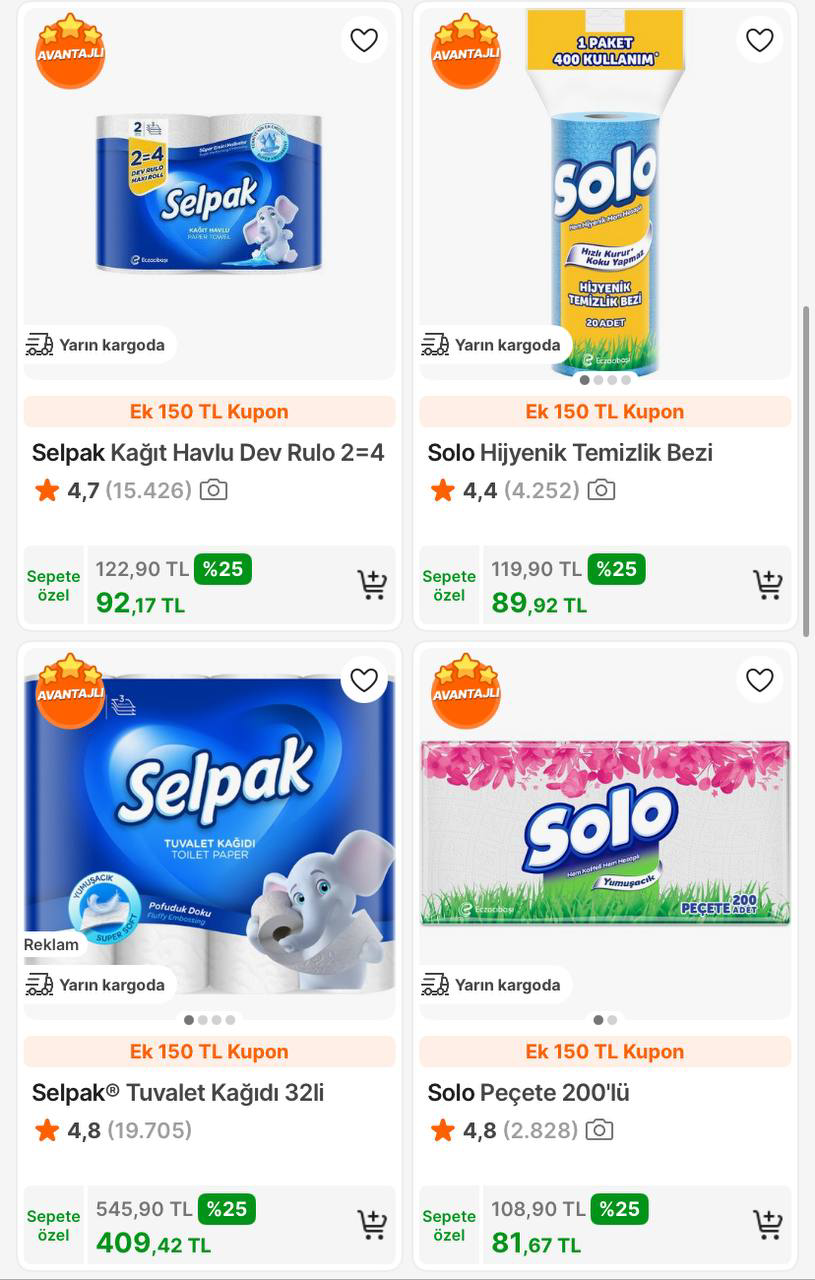Click the Reklam label on Selpak toilet paper
This screenshot has height=1280, width=815.
(x=51, y=944)
